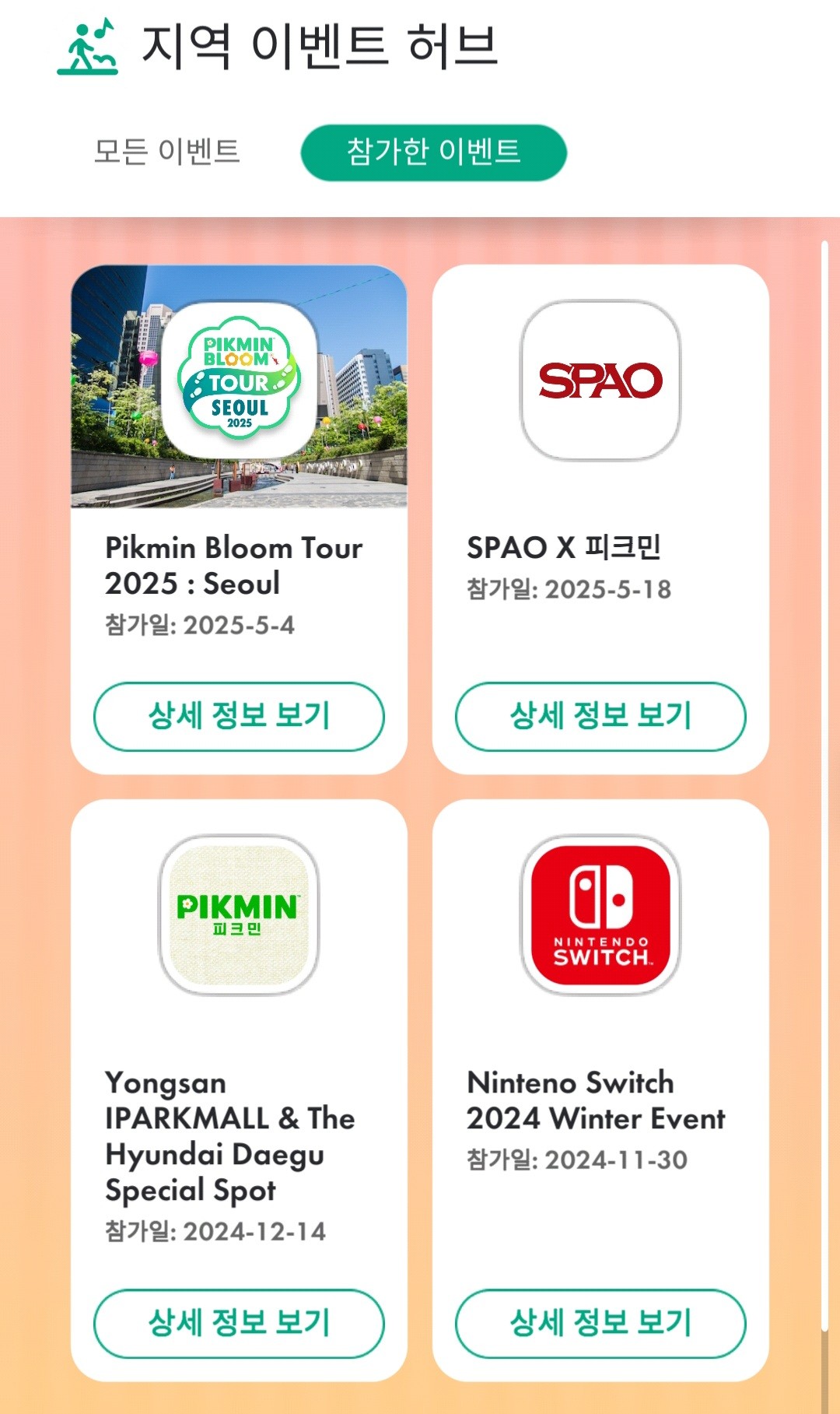
Task: Switch to the 모든 이벤트 tab
Action: pyautogui.click(x=166, y=152)
